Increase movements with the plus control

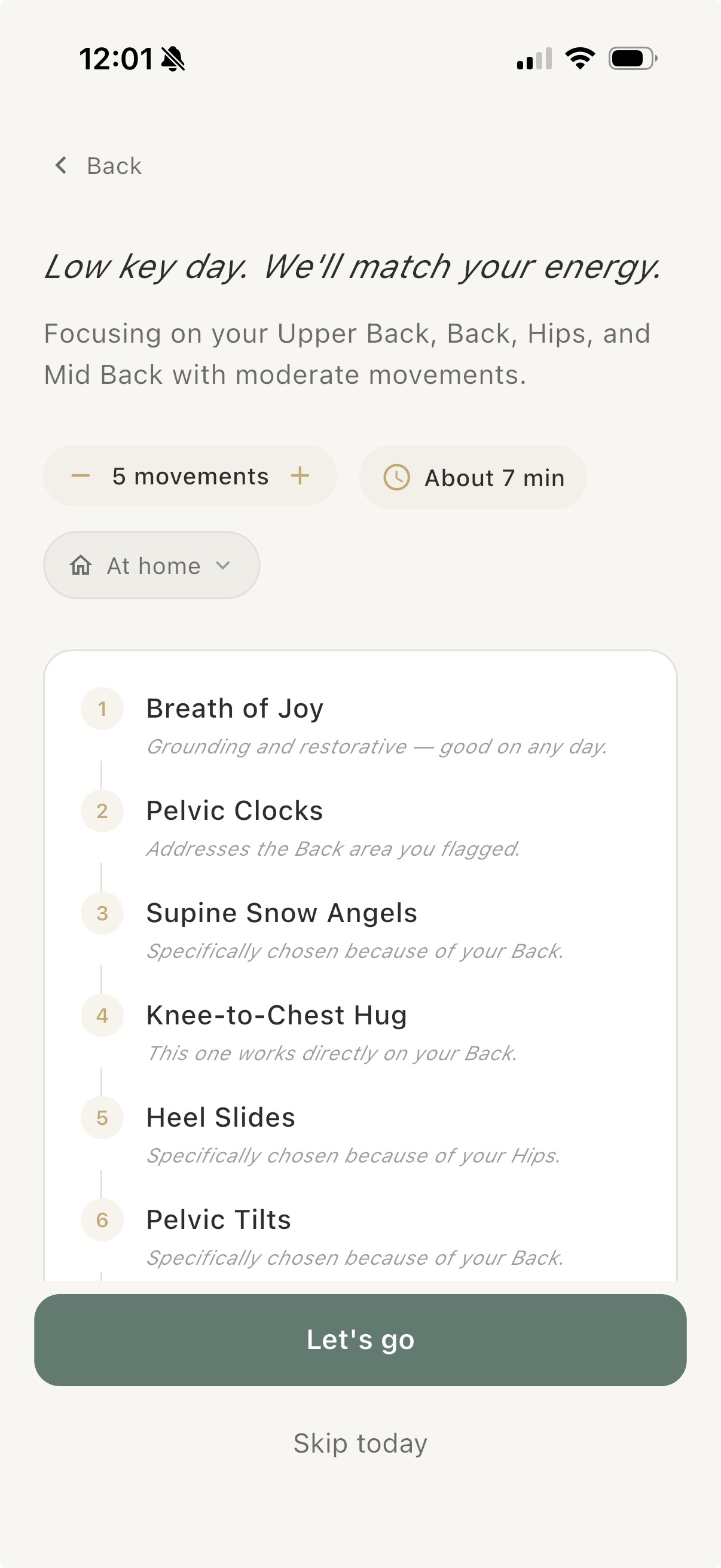(x=300, y=476)
